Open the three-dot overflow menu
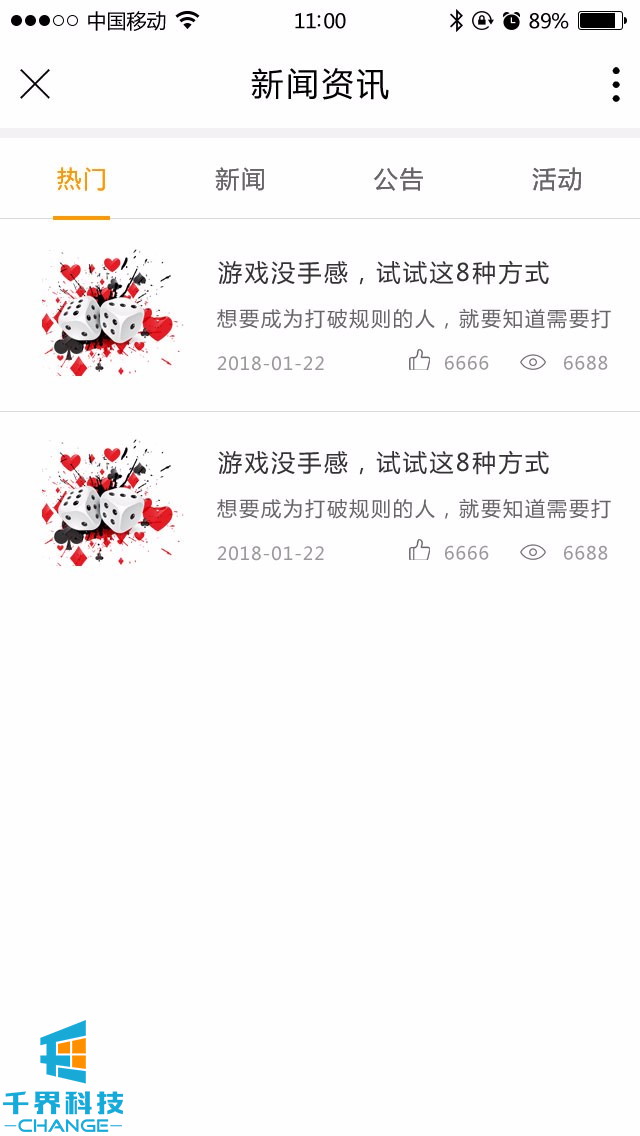The width and height of the screenshot is (640, 1136). click(x=615, y=84)
